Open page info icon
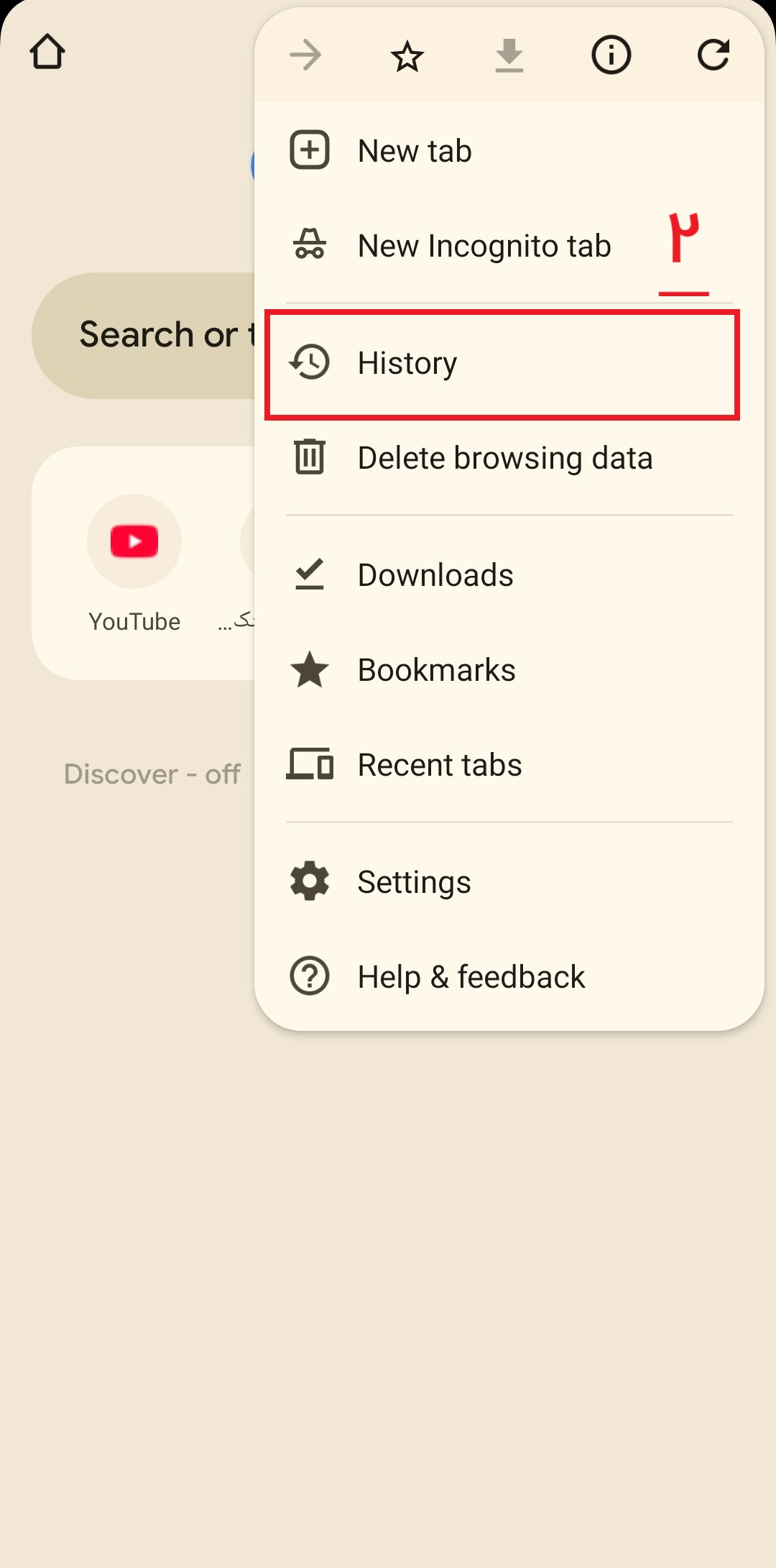Viewport: 776px width, 1568px height. [611, 55]
